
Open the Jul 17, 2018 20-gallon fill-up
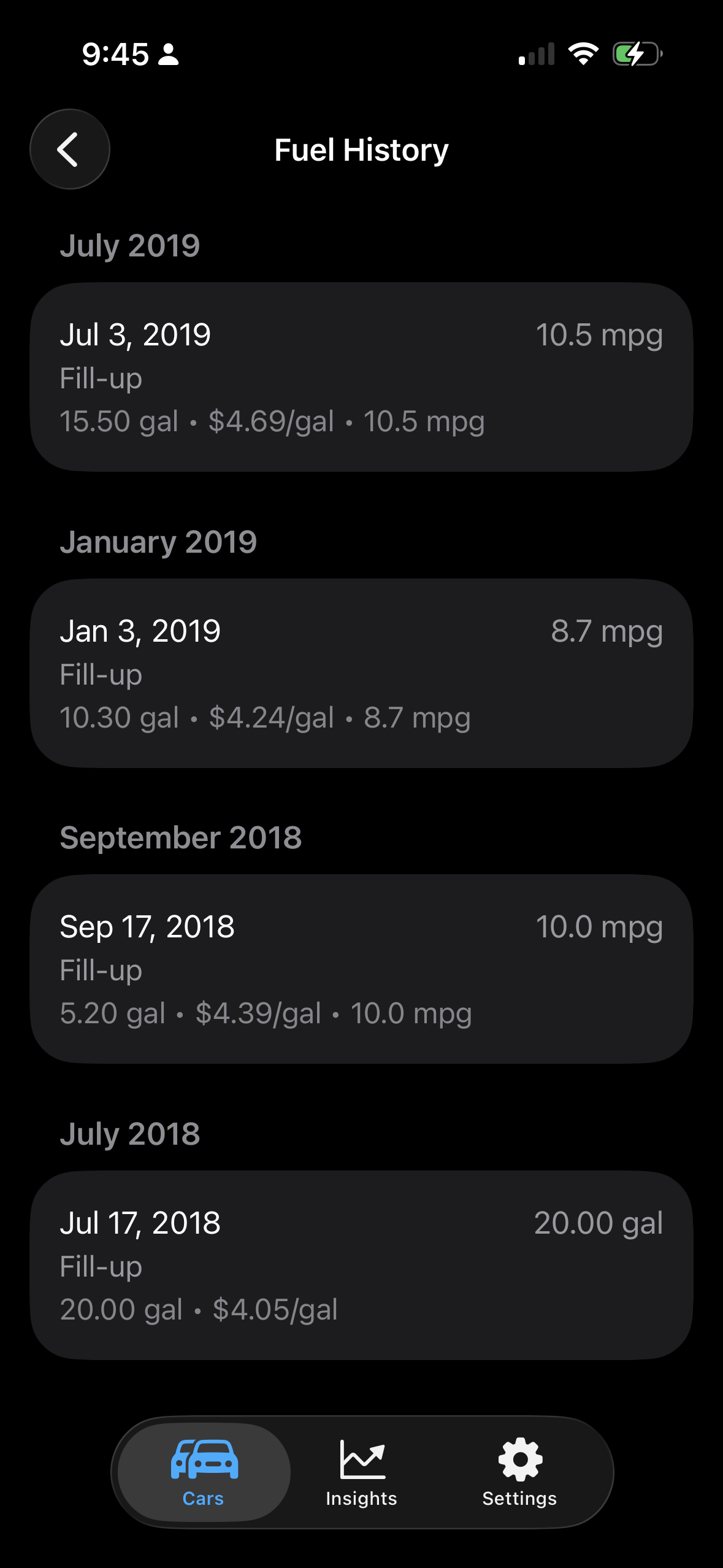click(x=361, y=1264)
